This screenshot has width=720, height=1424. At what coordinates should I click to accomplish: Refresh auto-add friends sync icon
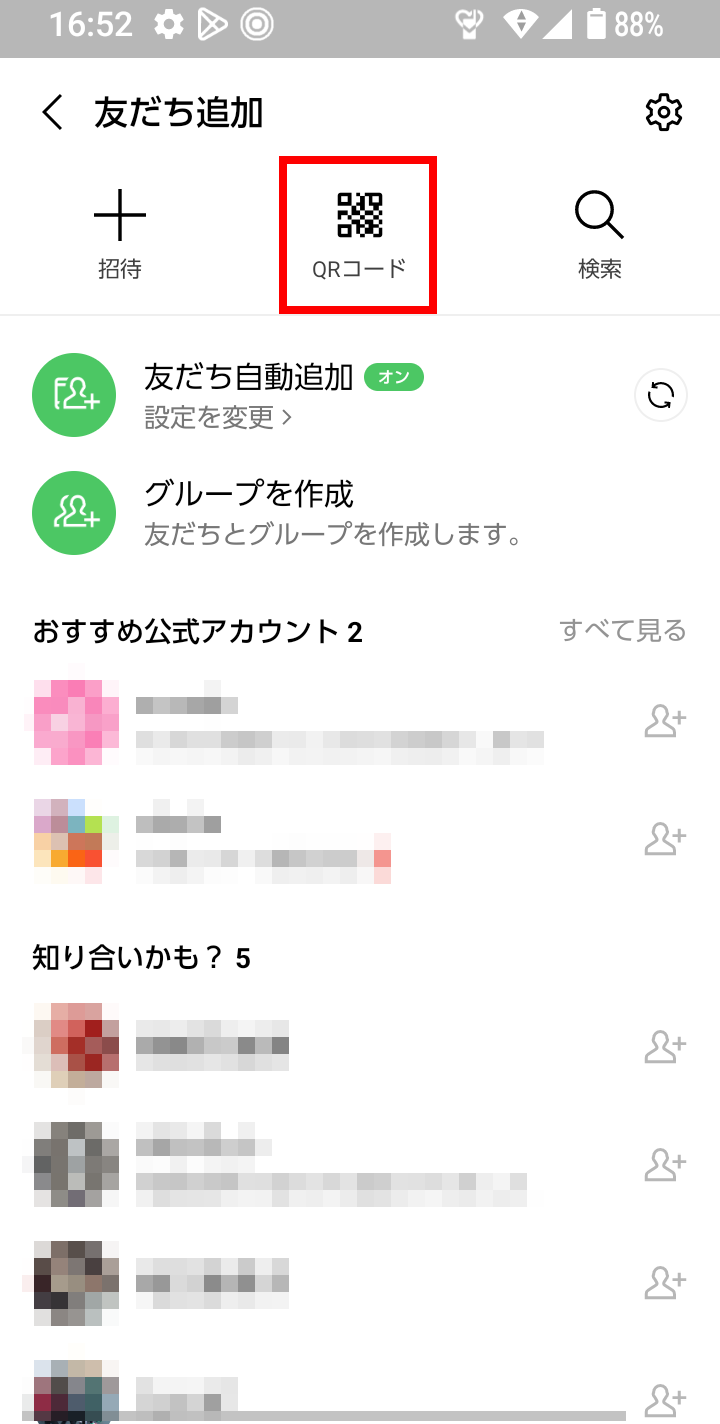[661, 396]
